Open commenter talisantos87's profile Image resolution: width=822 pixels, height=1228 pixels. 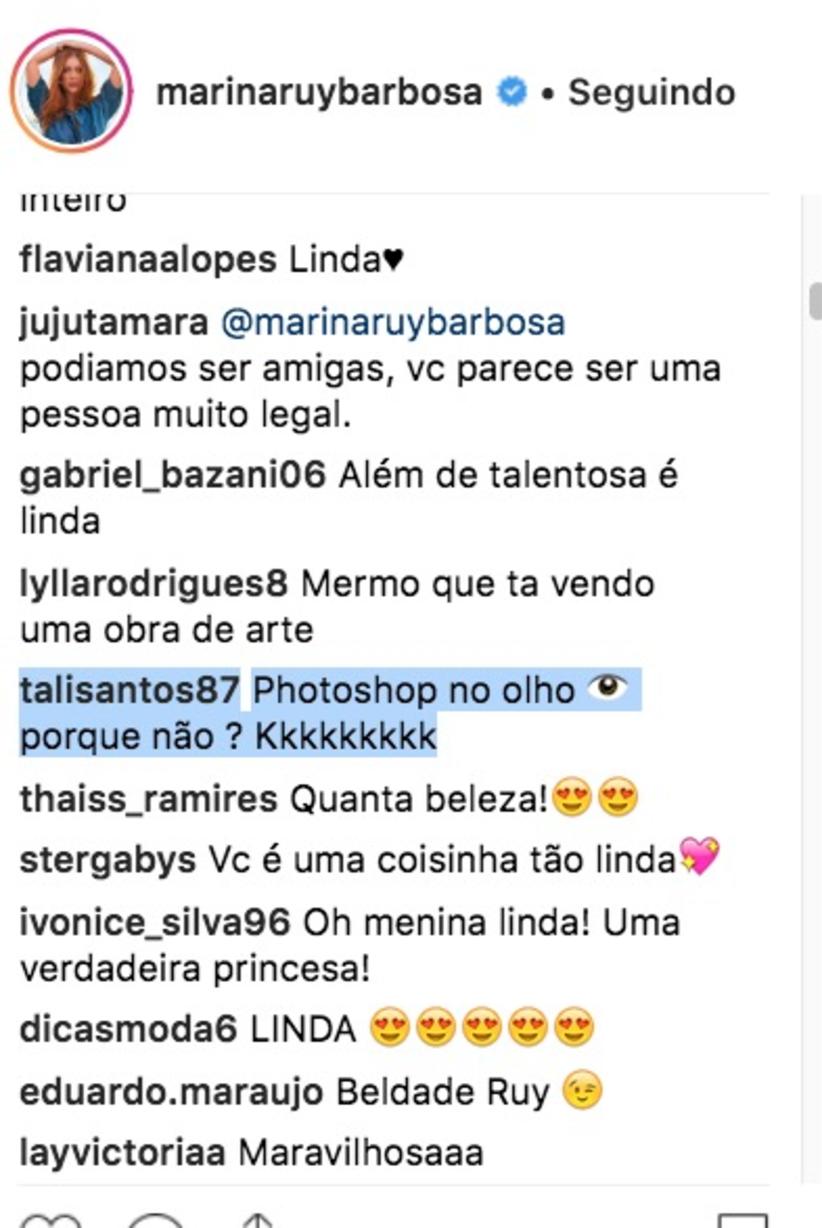[130, 691]
